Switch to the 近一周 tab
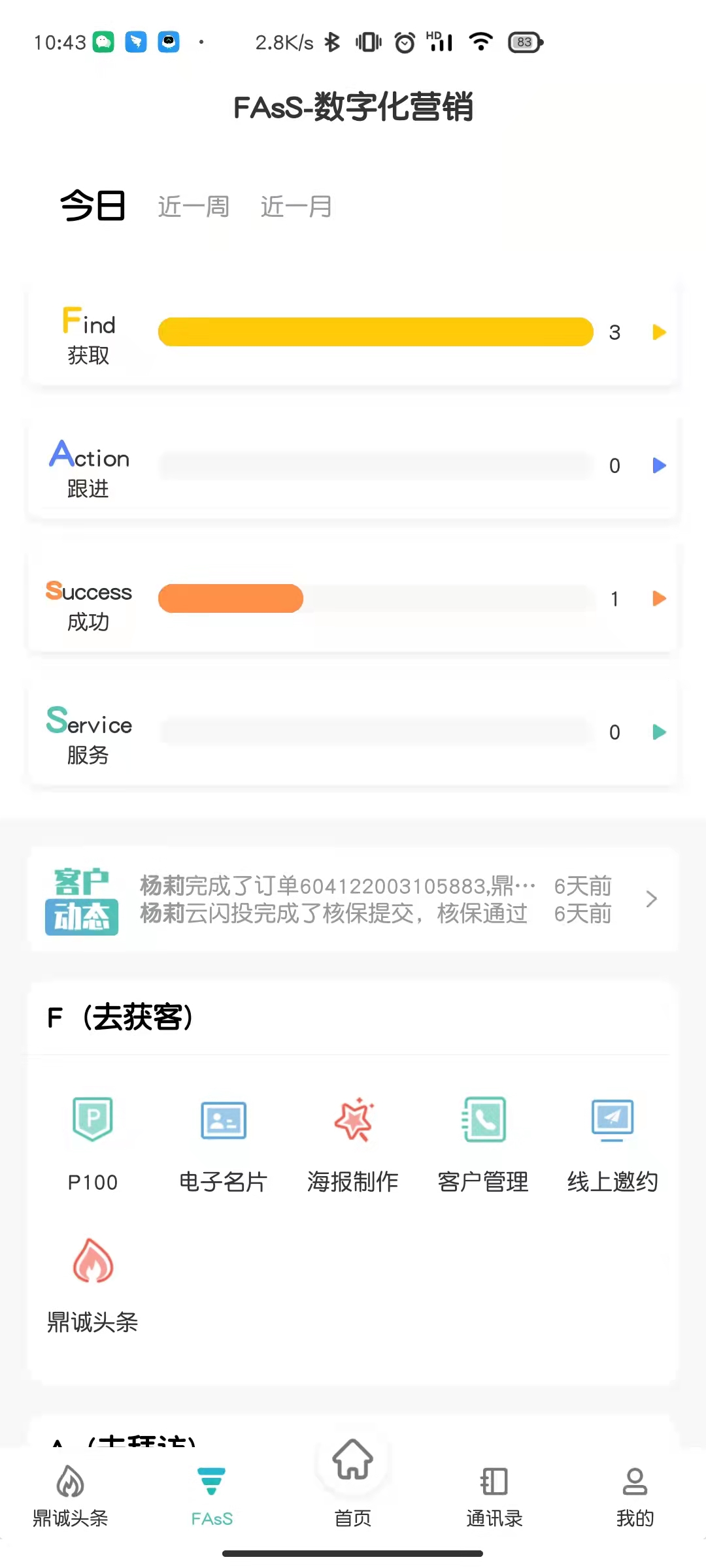 (x=193, y=206)
